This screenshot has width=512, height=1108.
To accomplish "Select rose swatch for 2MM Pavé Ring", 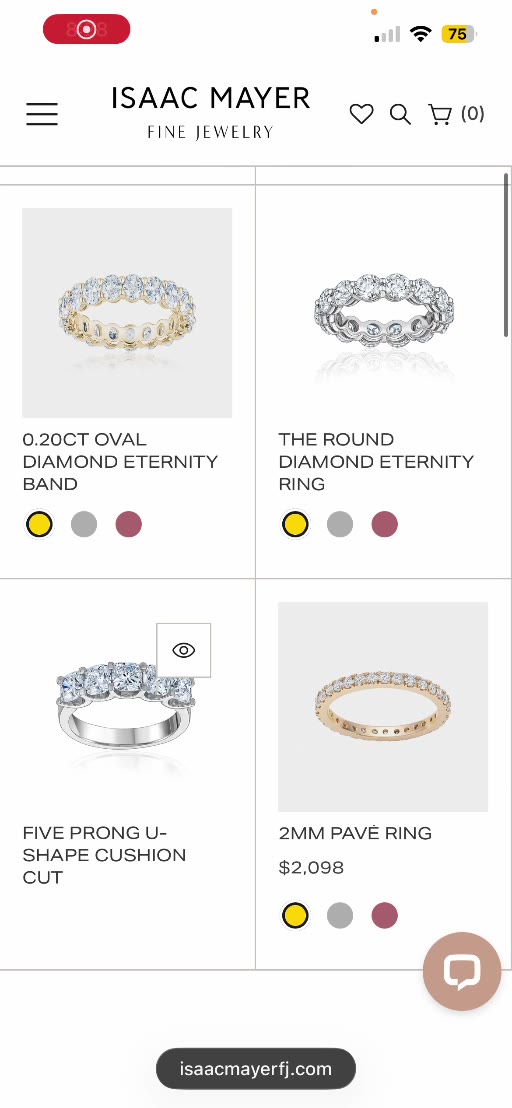I will click(x=384, y=916).
